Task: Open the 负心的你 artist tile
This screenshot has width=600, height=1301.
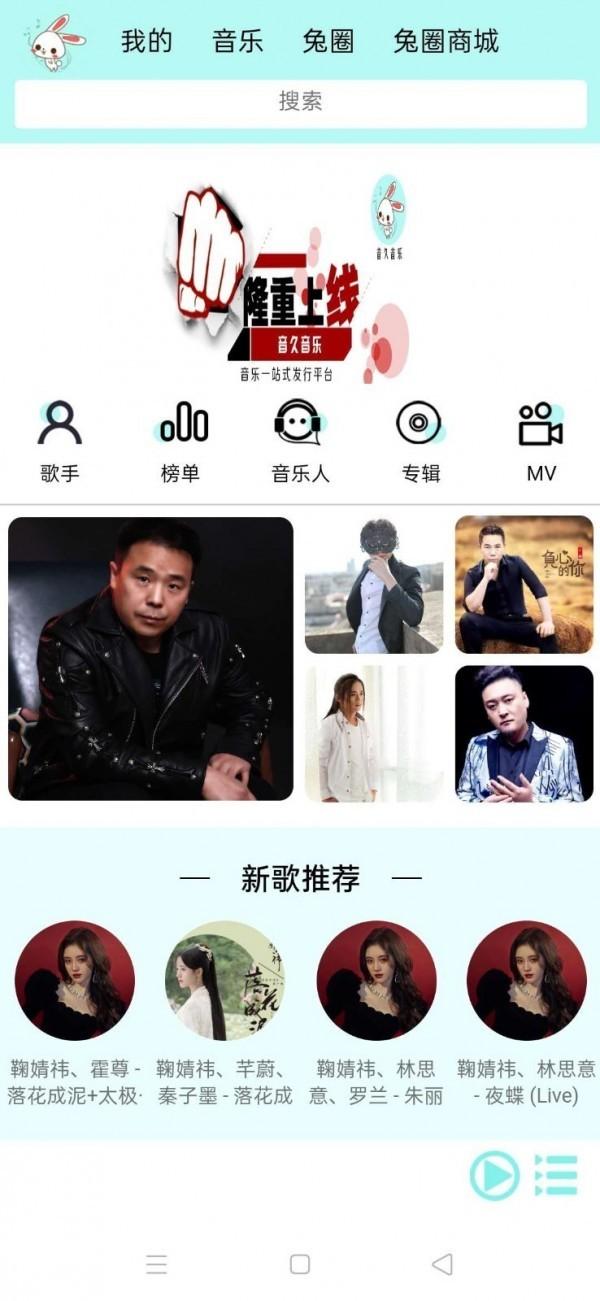Action: [524, 585]
